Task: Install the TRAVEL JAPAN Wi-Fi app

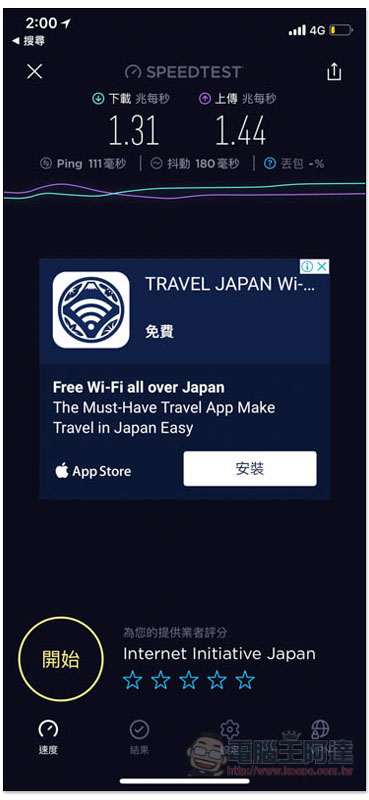Action: tap(250, 468)
